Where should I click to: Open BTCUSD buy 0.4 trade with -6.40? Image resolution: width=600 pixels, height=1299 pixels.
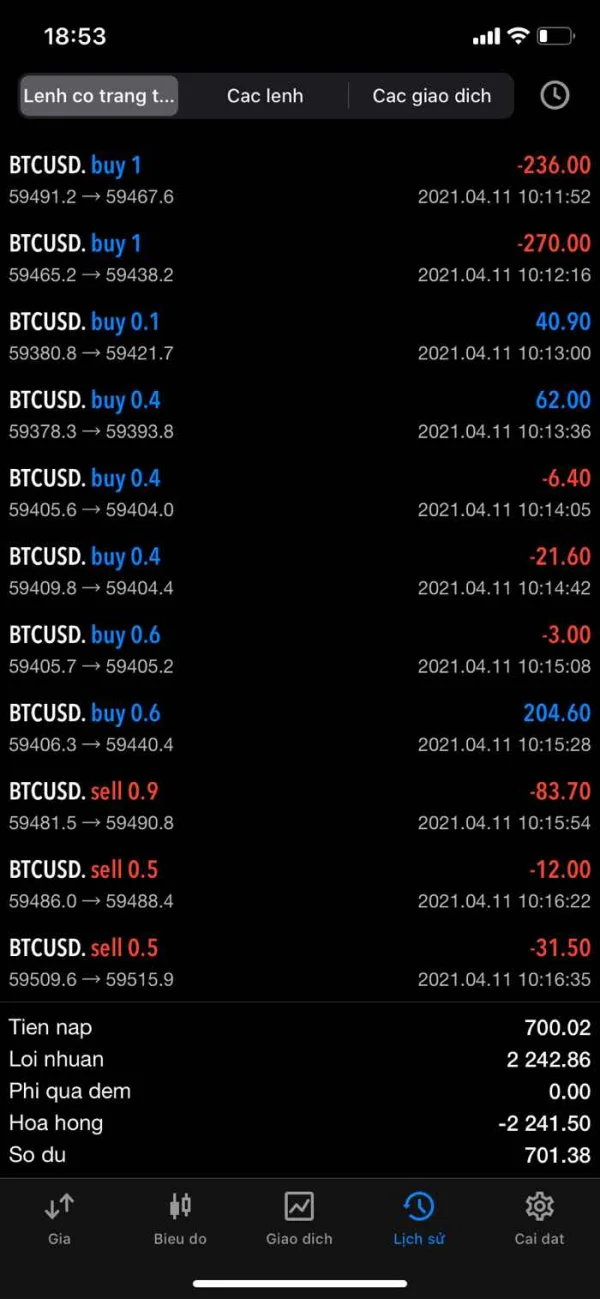[x=300, y=493]
